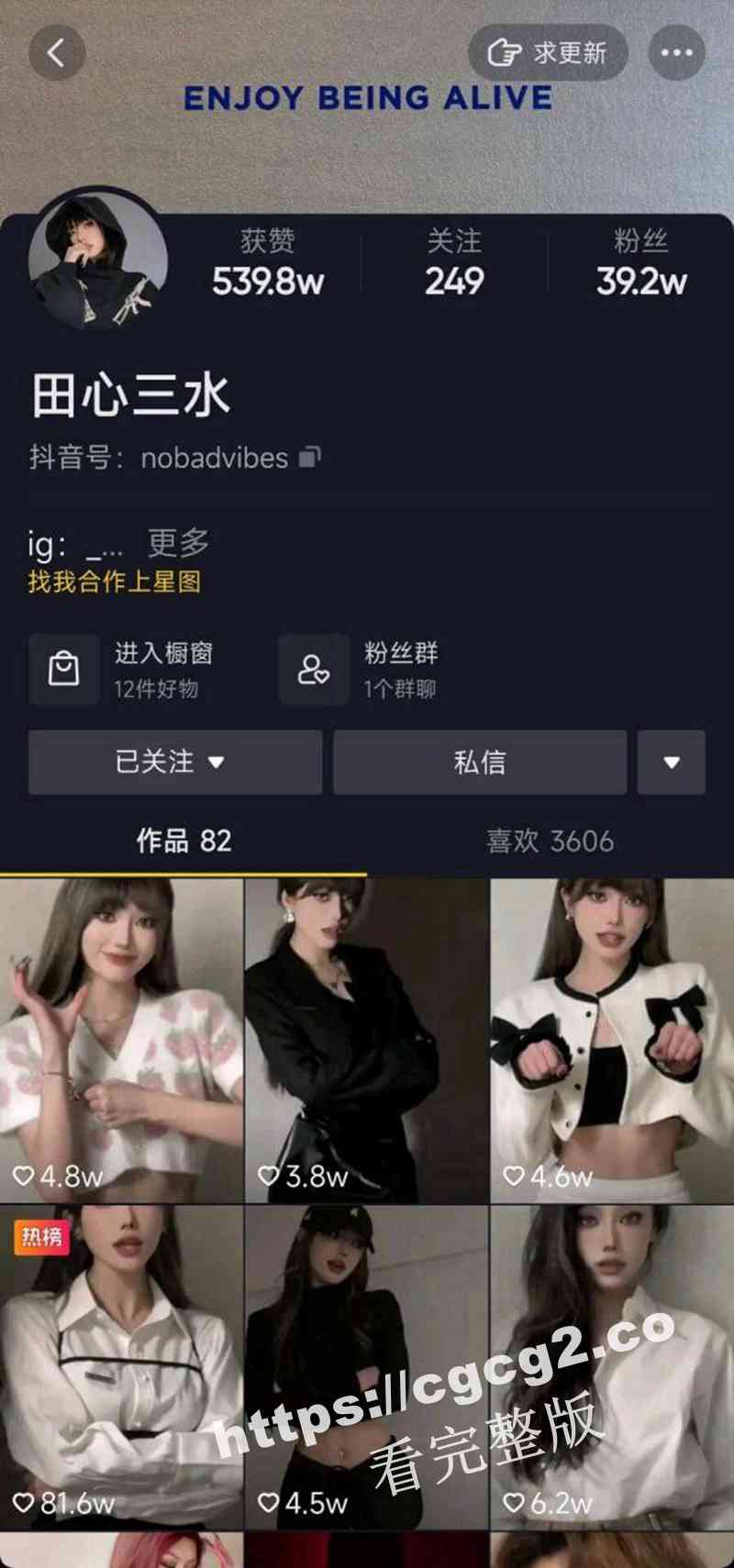Tap the 求更新 request update button
The height and width of the screenshot is (1568, 734).
548,53
